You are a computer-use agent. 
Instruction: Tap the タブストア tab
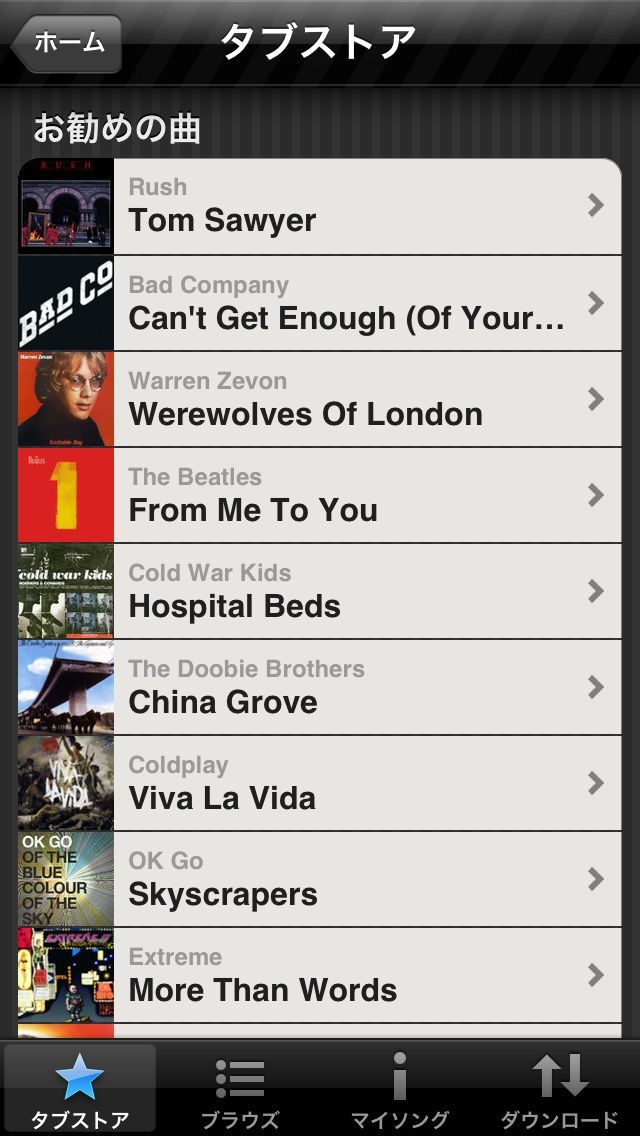80,1090
